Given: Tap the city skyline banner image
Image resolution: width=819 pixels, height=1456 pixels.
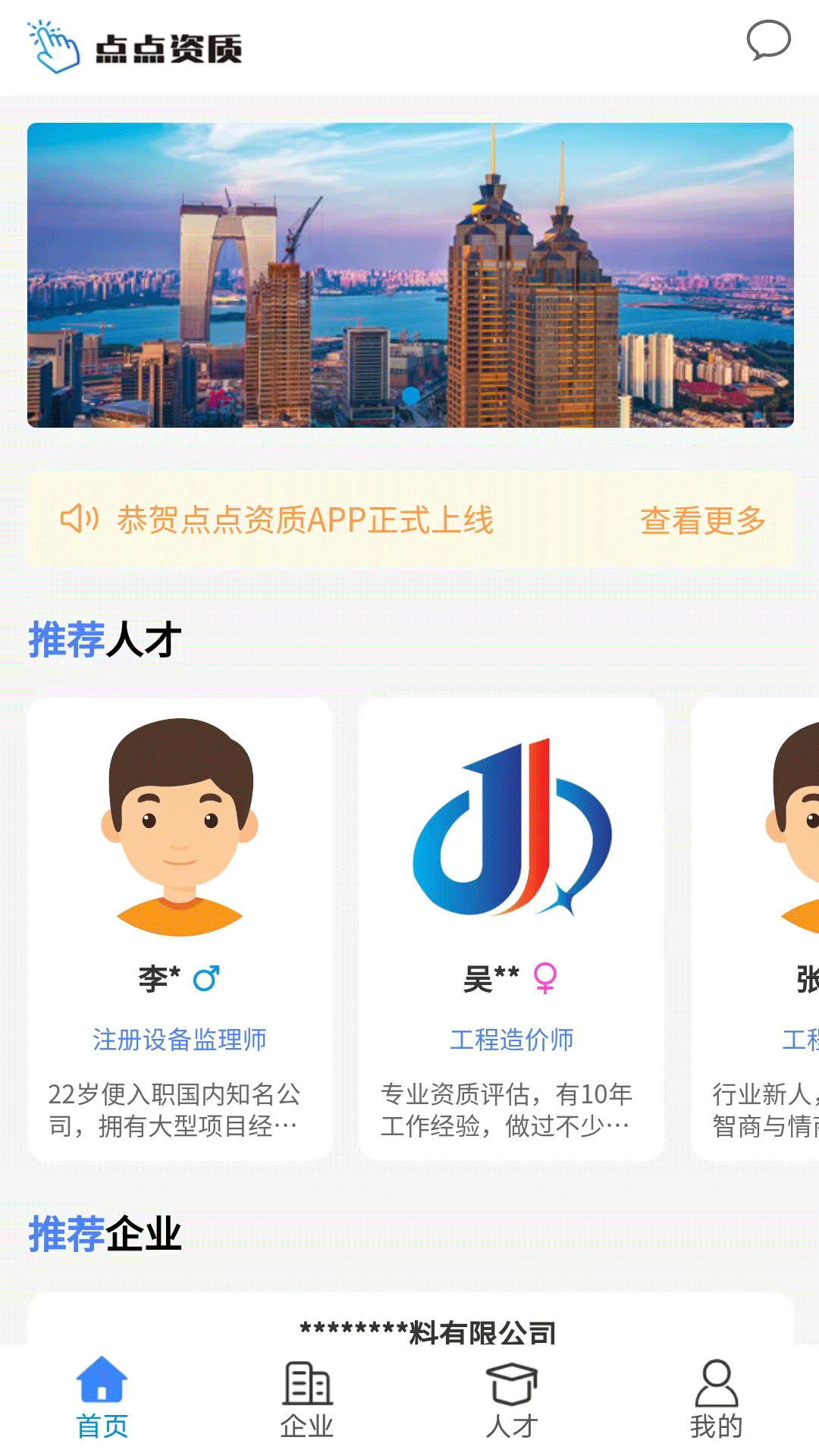Looking at the screenshot, I should [409, 273].
